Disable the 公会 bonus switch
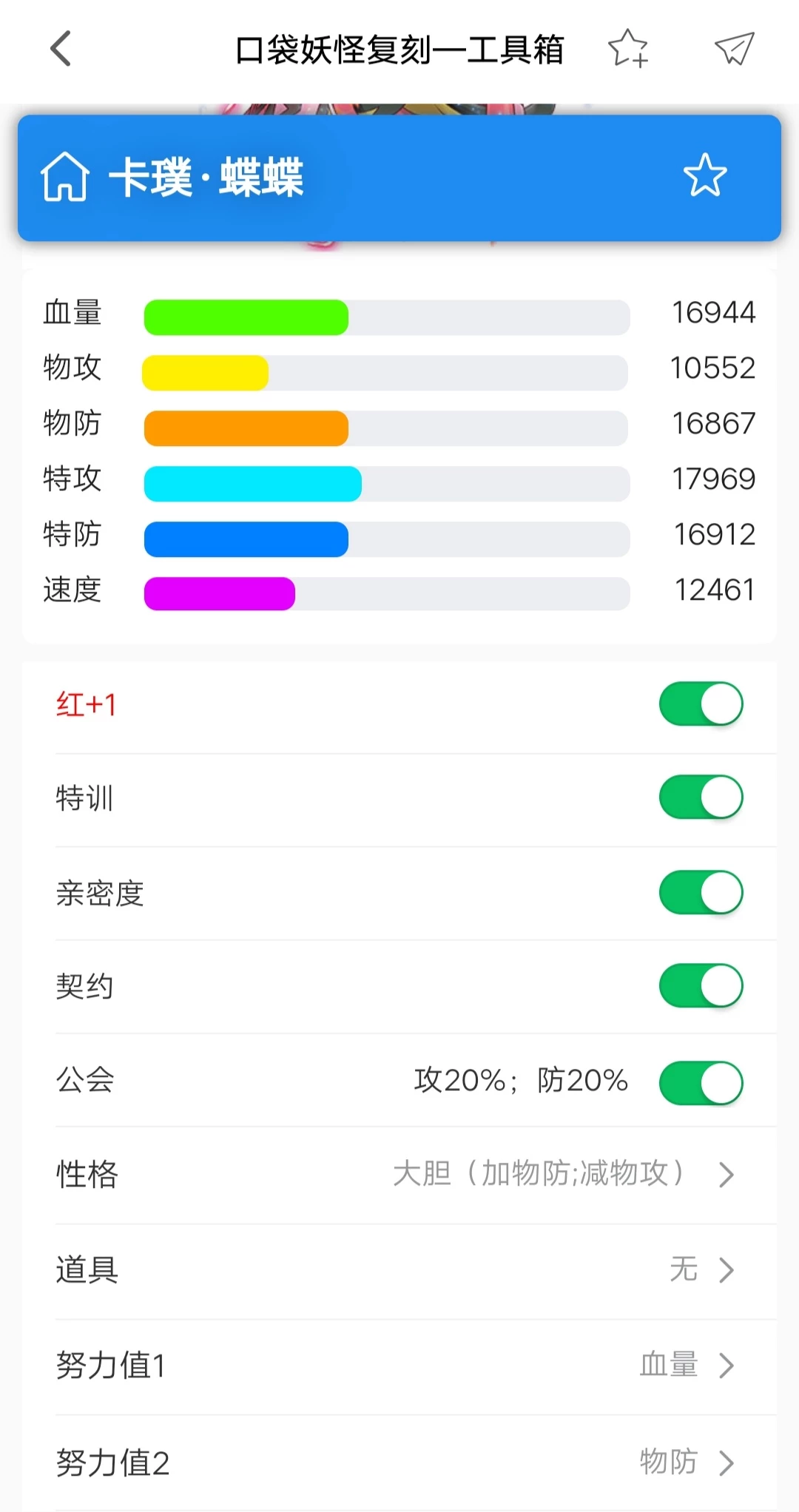Screen dimensions: 799x1512 tap(701, 1084)
